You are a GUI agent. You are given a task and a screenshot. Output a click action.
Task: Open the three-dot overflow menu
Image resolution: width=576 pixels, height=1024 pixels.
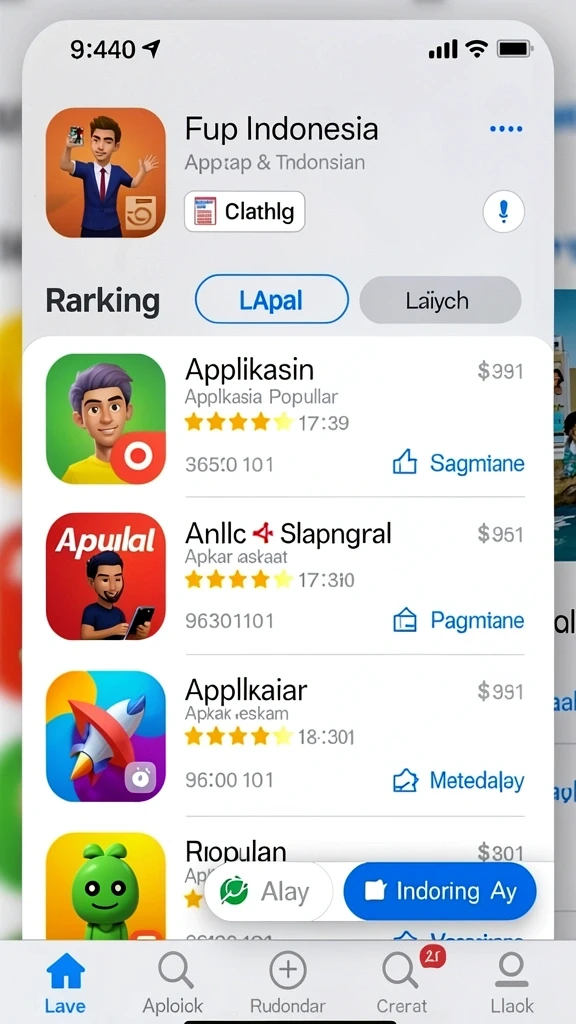pyautogui.click(x=505, y=129)
